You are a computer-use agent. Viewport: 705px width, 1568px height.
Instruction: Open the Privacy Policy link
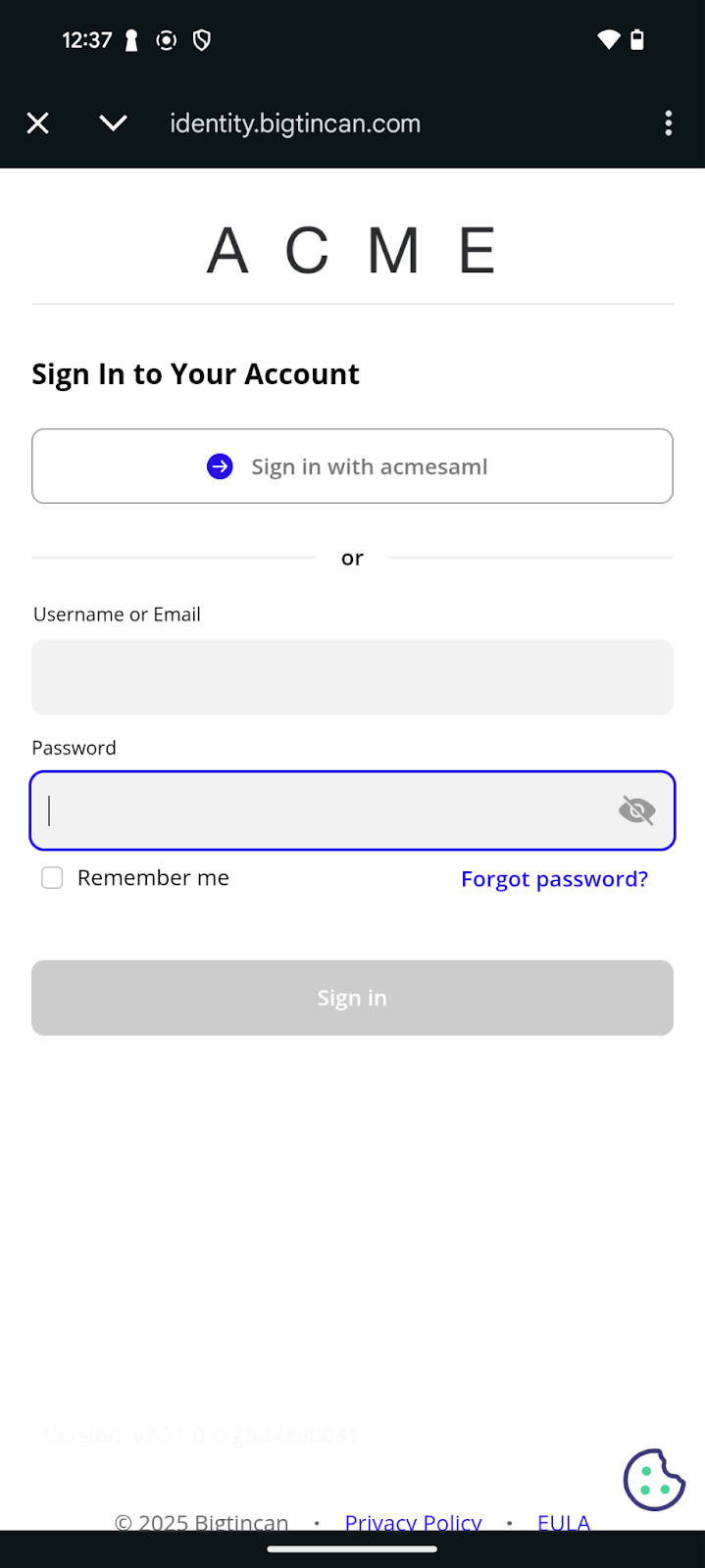413,1522
